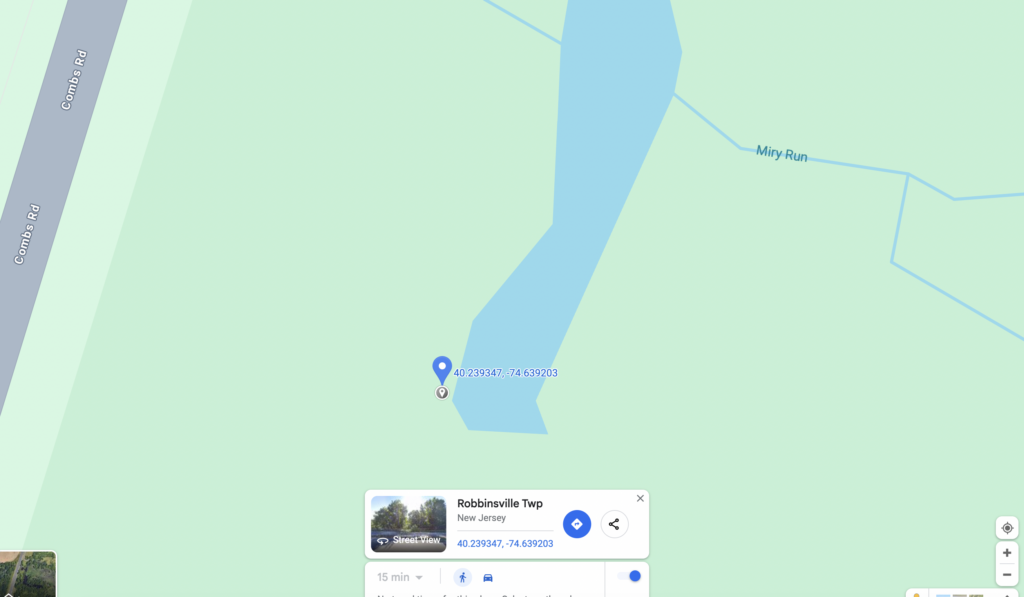Open the coordinates link in the card
Viewport: 1024px width, 597px height.
(505, 544)
